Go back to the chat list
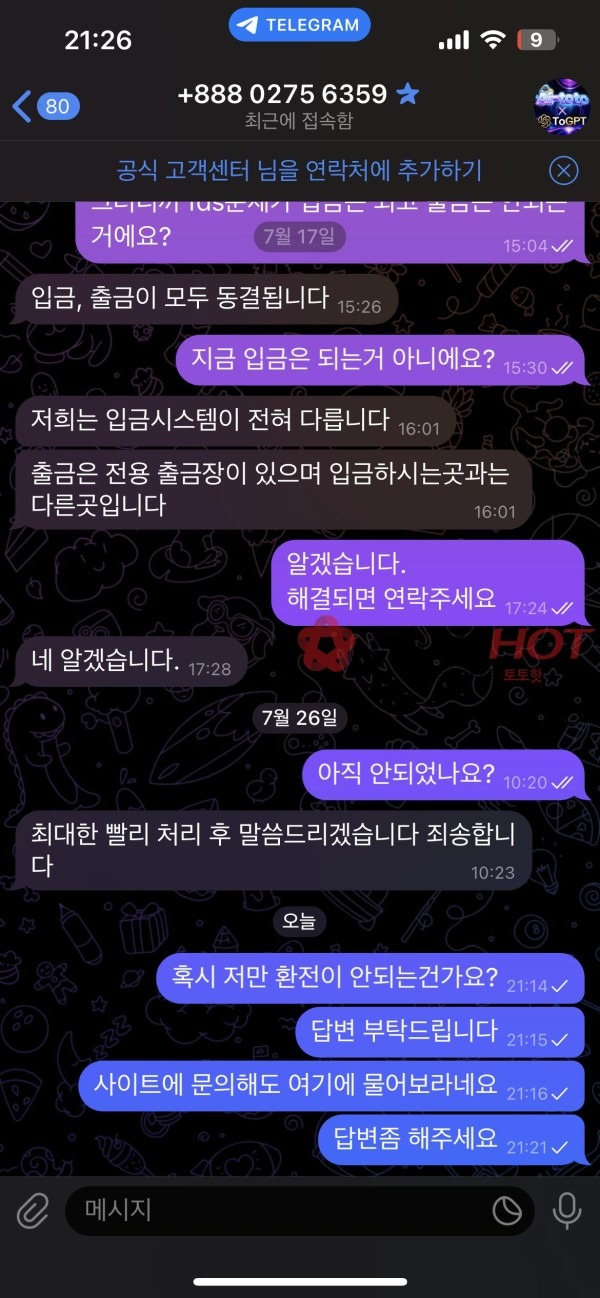 44,105
